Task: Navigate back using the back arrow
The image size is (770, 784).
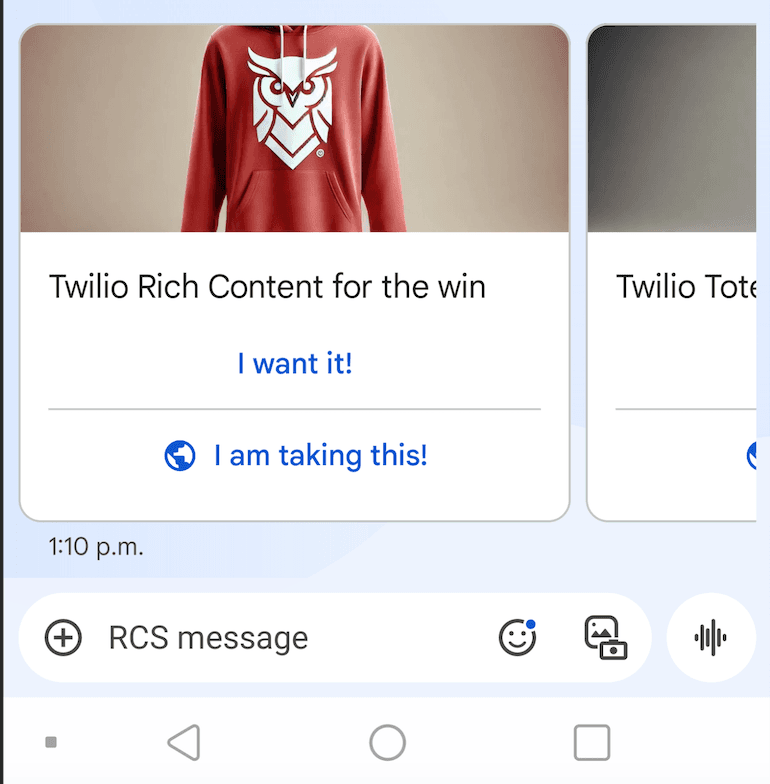Action: [x=185, y=742]
